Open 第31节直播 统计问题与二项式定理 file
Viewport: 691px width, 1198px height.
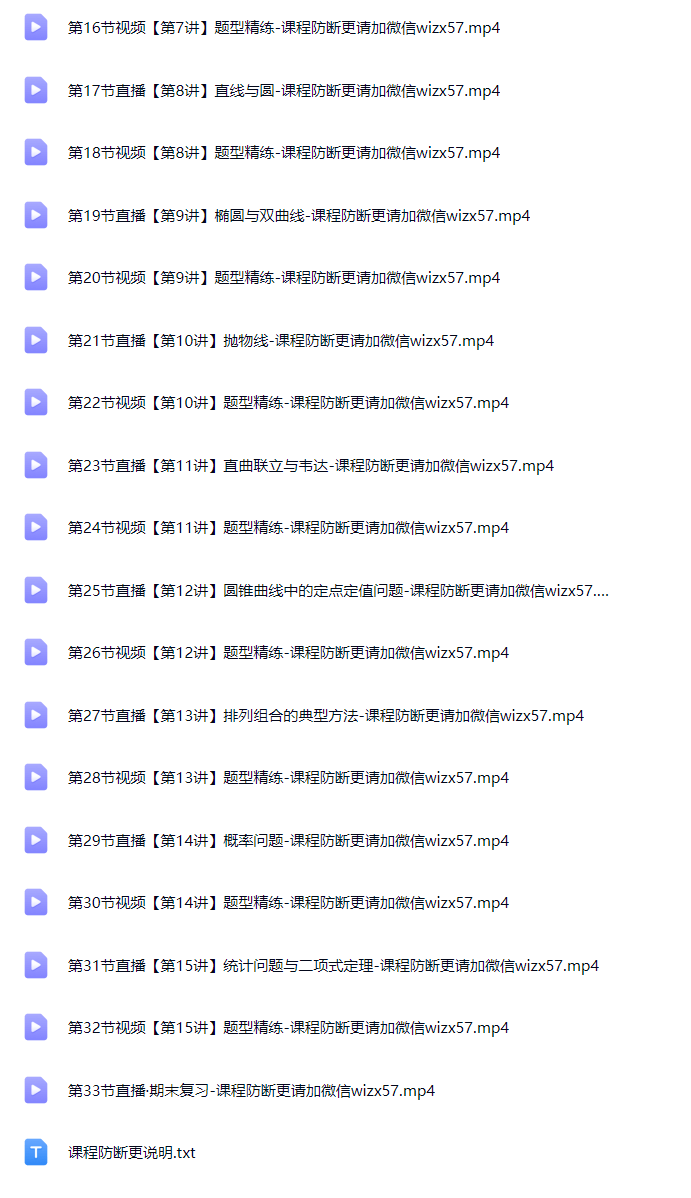point(333,966)
